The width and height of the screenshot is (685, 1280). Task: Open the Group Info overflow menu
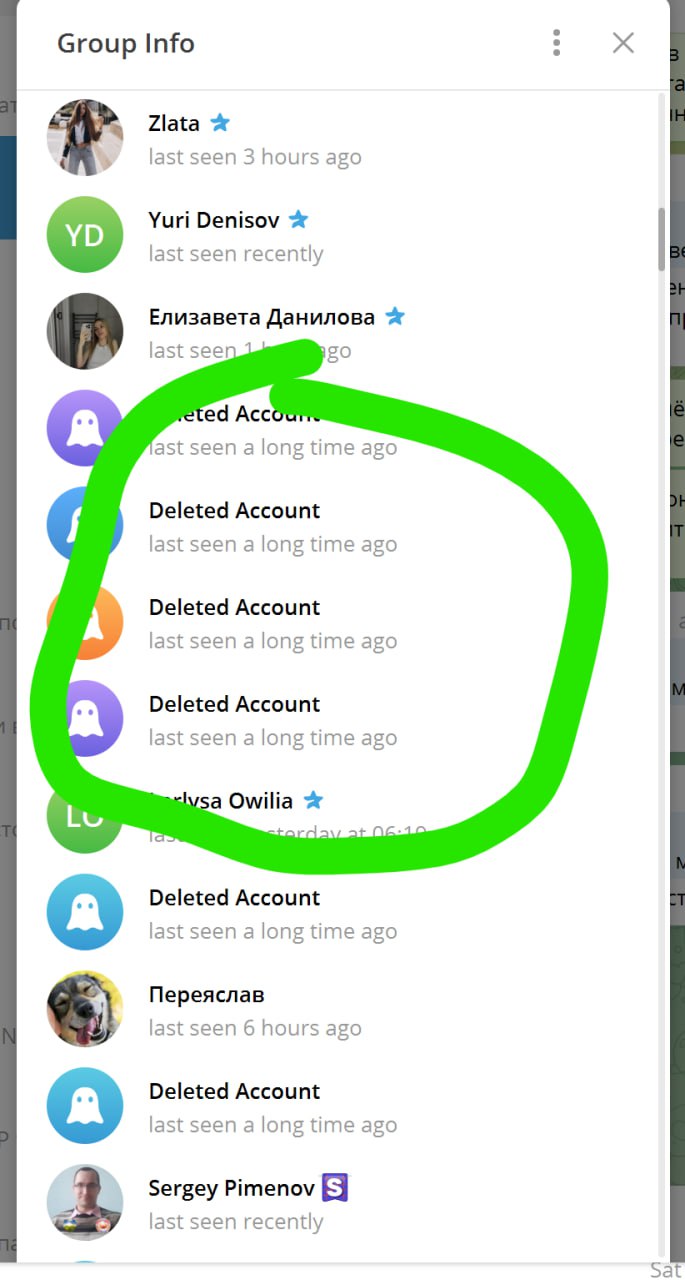tap(556, 43)
